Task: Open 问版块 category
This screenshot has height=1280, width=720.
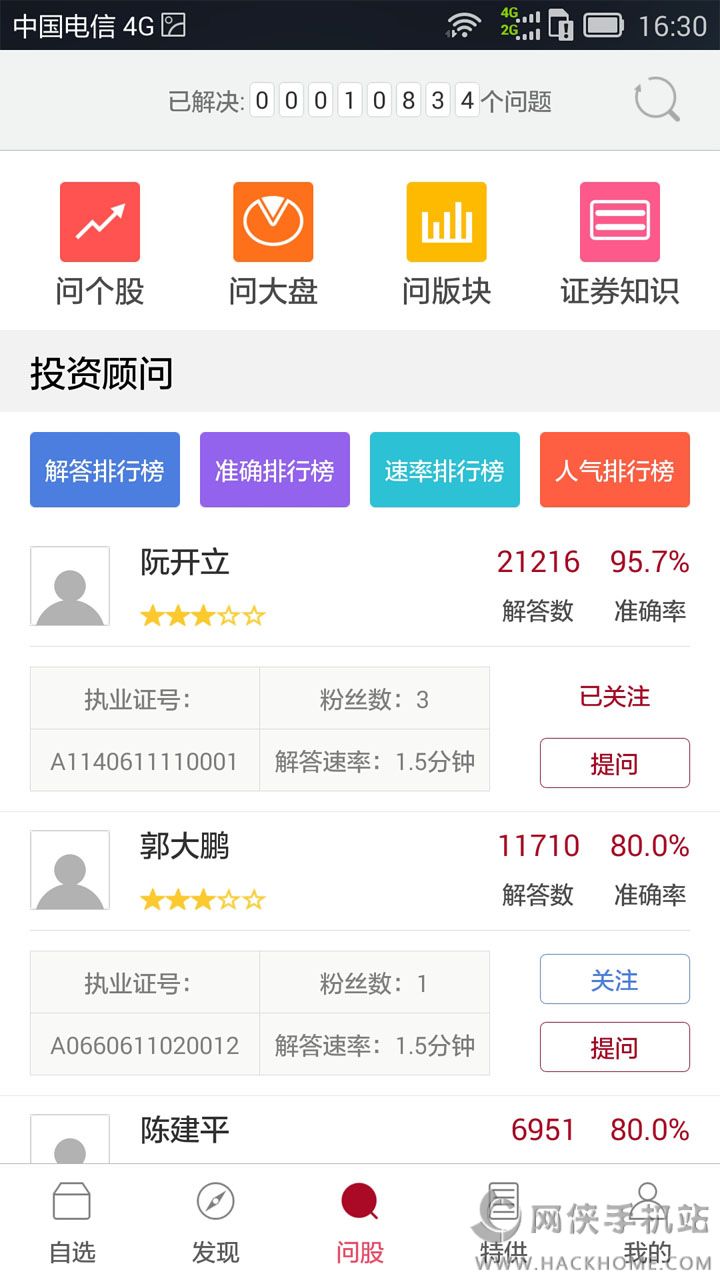Action: (x=446, y=243)
